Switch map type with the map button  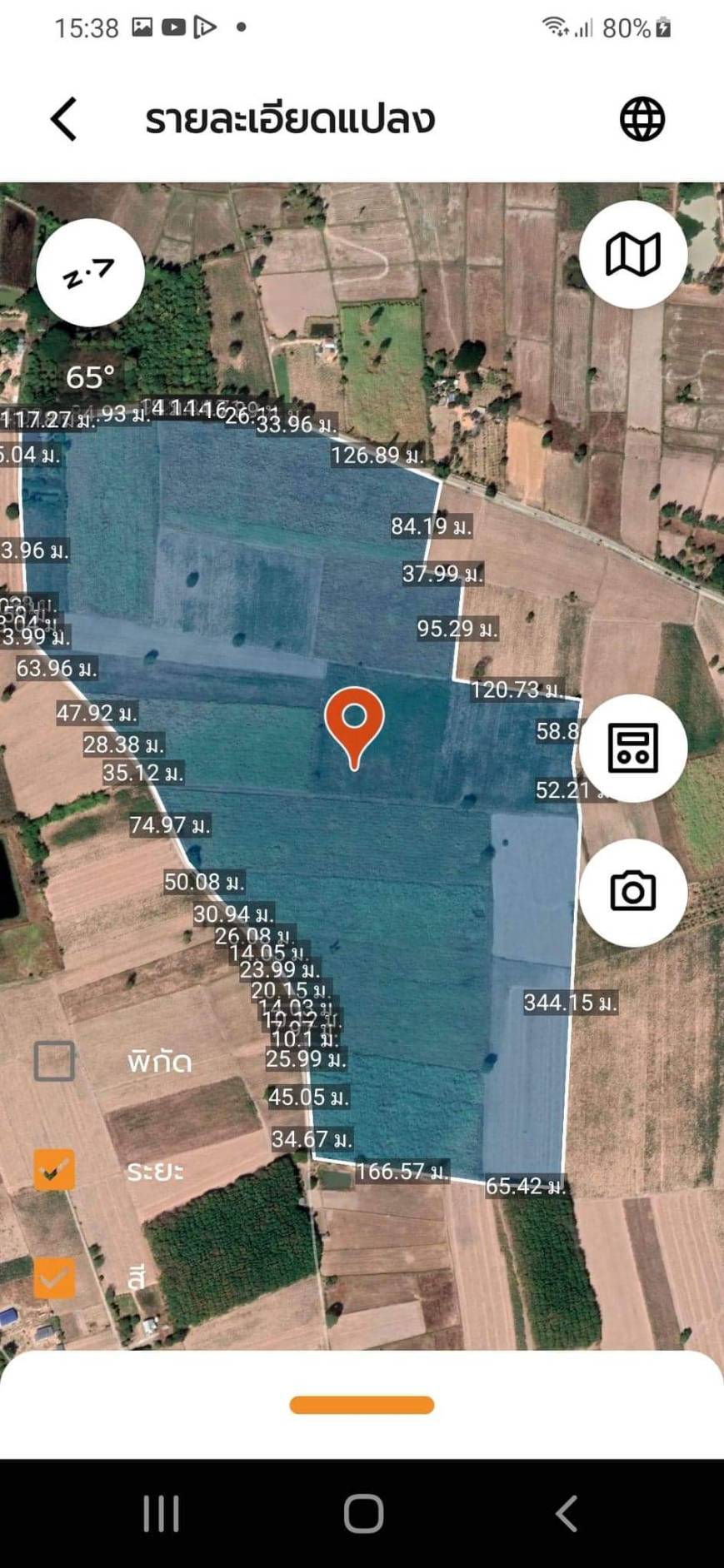[633, 254]
